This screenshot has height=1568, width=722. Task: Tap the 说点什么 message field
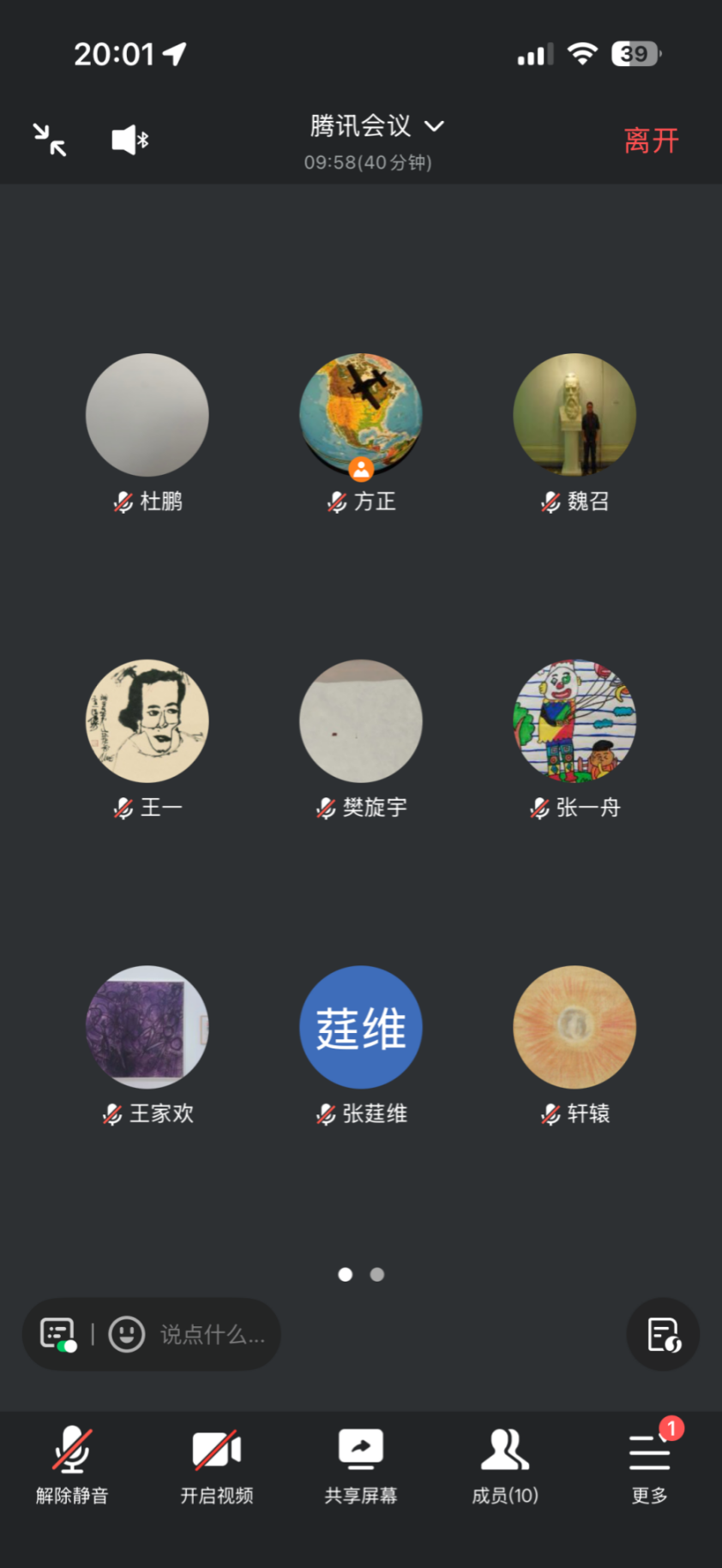coord(213,1334)
